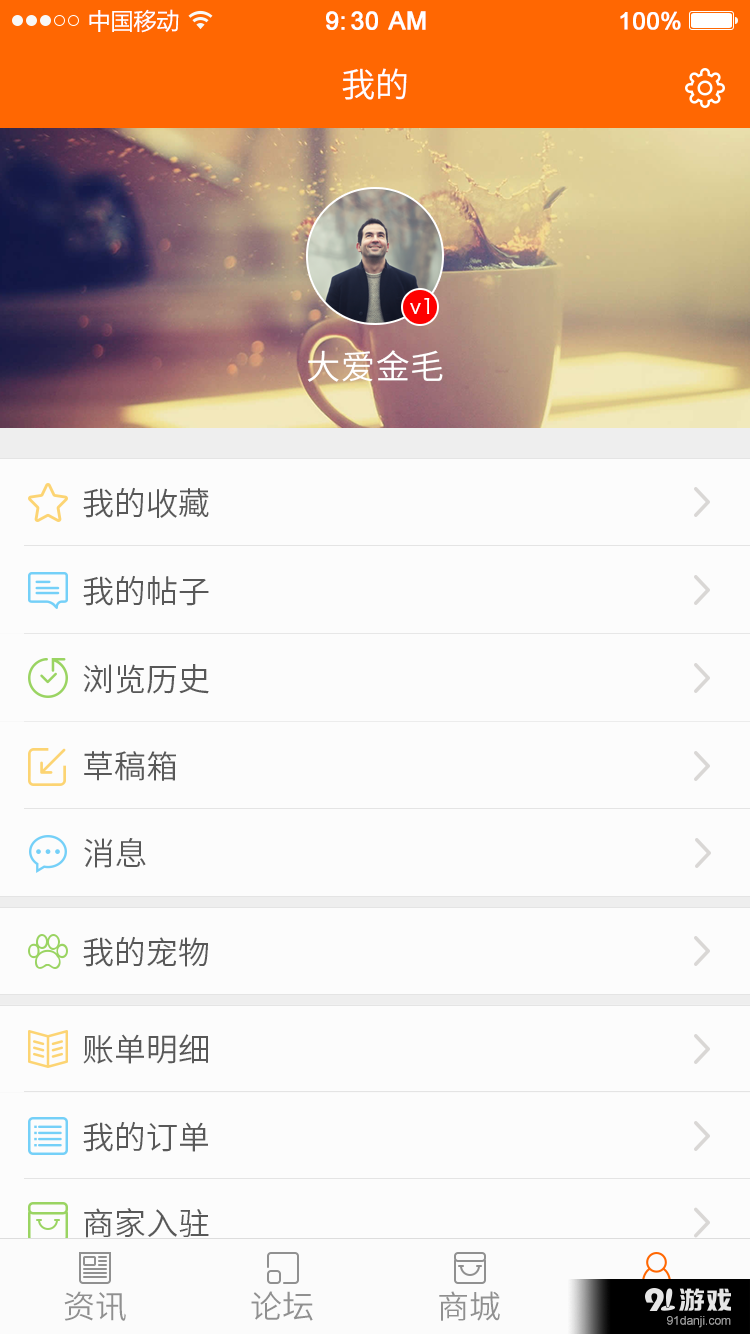Tap the username 大爱金毛

coord(375,367)
